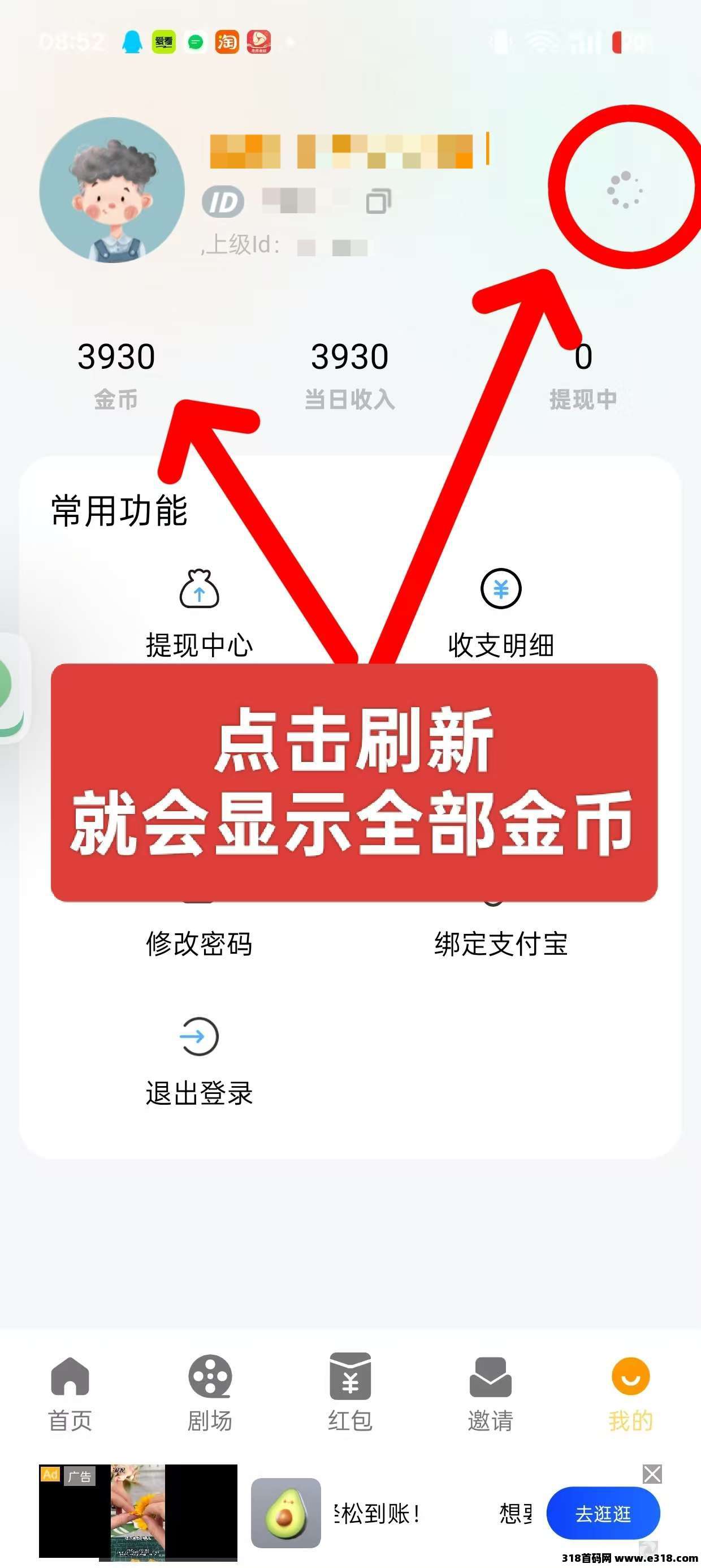
Task: Open the profile avatar
Action: click(x=112, y=190)
